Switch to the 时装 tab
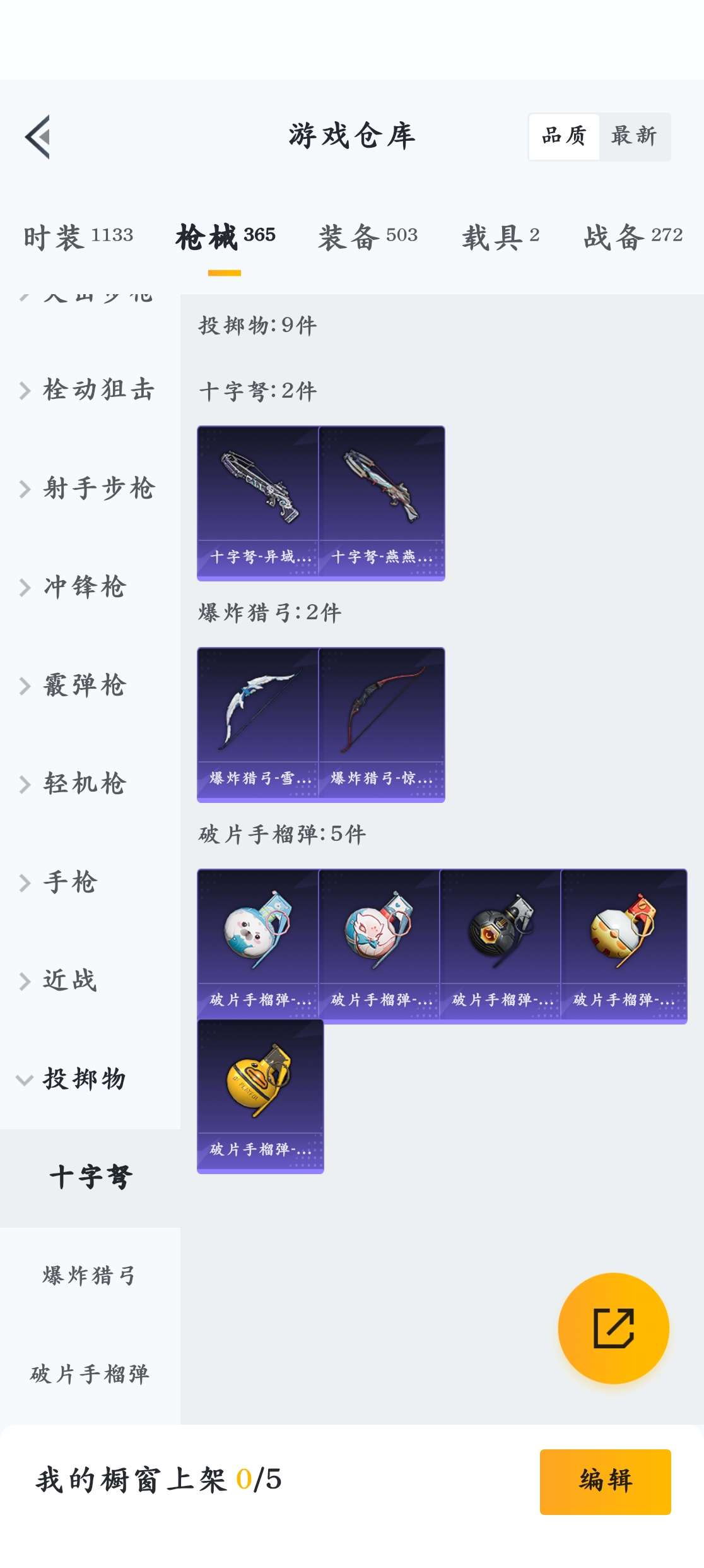704x1568 pixels. pyautogui.click(x=78, y=237)
